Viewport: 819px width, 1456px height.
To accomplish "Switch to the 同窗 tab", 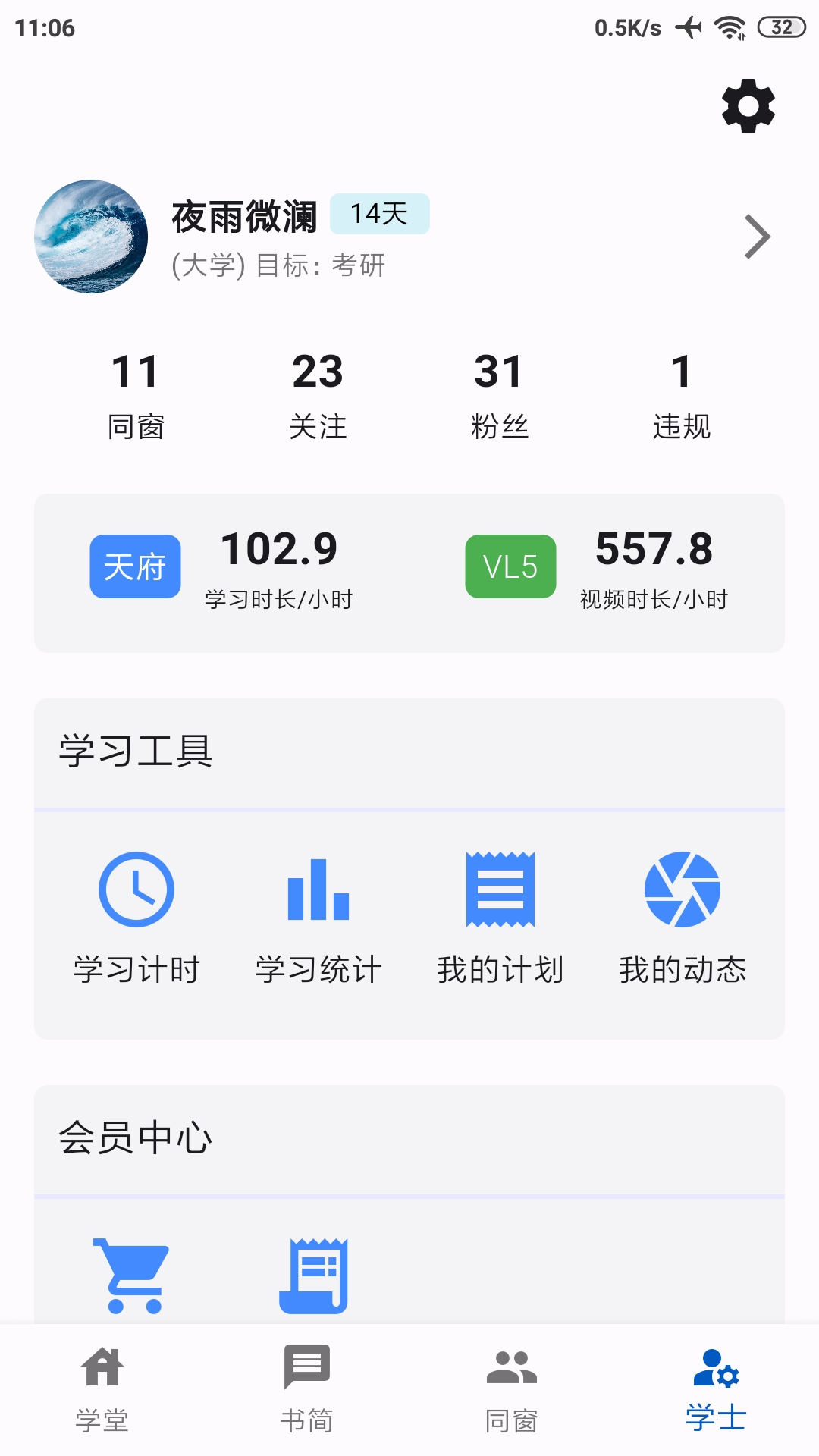I will 512,1389.
